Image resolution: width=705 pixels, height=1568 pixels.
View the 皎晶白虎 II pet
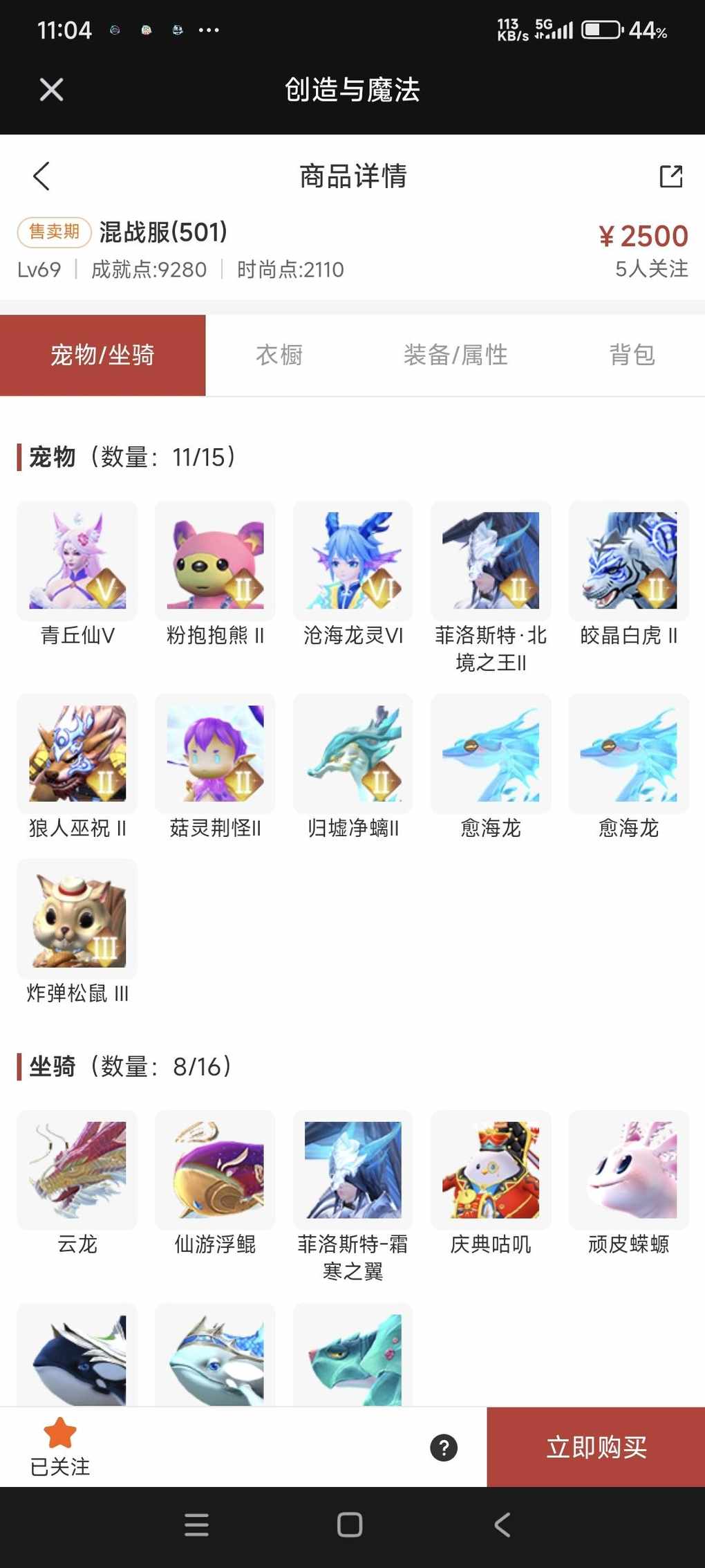click(629, 561)
